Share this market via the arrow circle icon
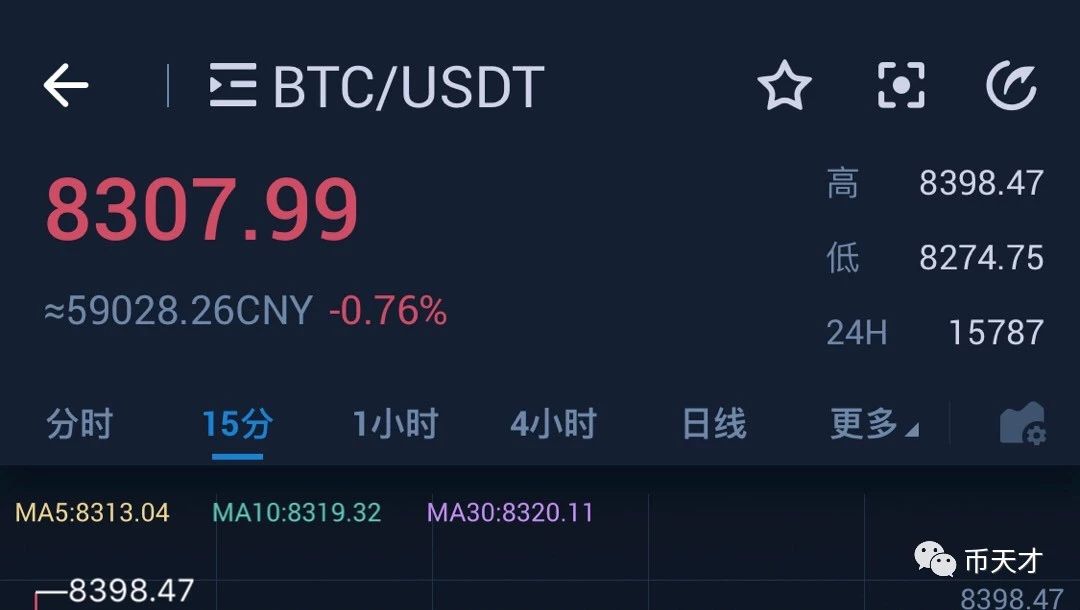Viewport: 1080px width, 610px height. coord(1011,85)
